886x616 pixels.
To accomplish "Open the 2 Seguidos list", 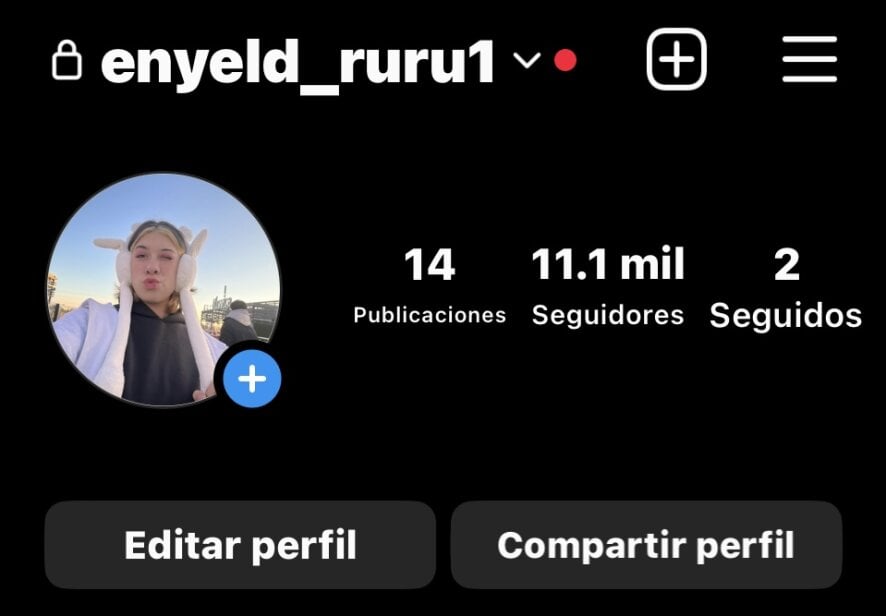I will (786, 286).
